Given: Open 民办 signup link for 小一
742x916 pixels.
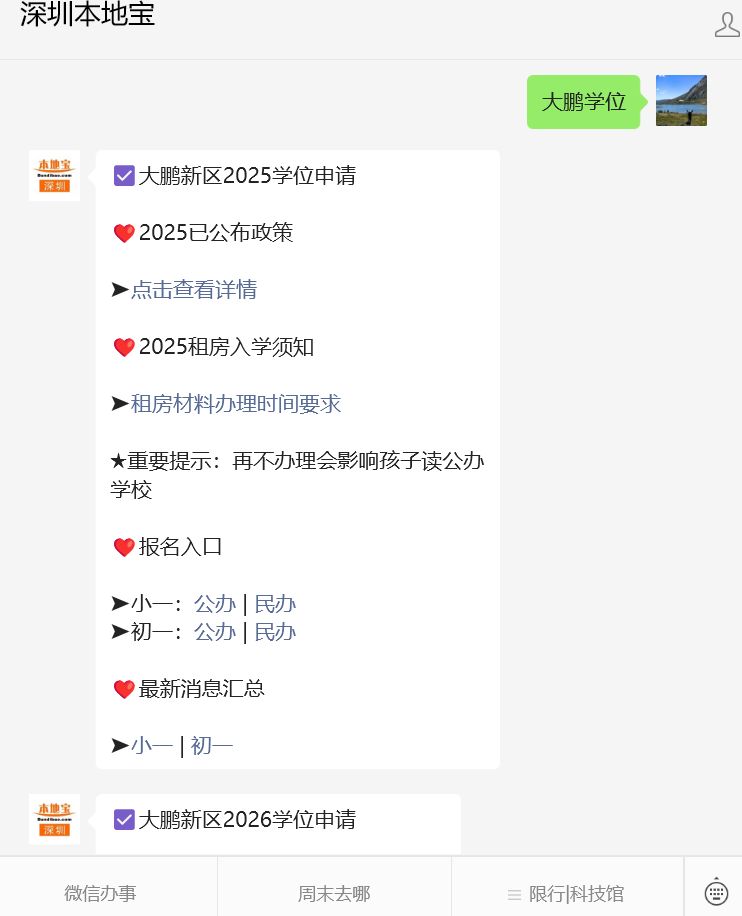Looking at the screenshot, I should click(275, 604).
